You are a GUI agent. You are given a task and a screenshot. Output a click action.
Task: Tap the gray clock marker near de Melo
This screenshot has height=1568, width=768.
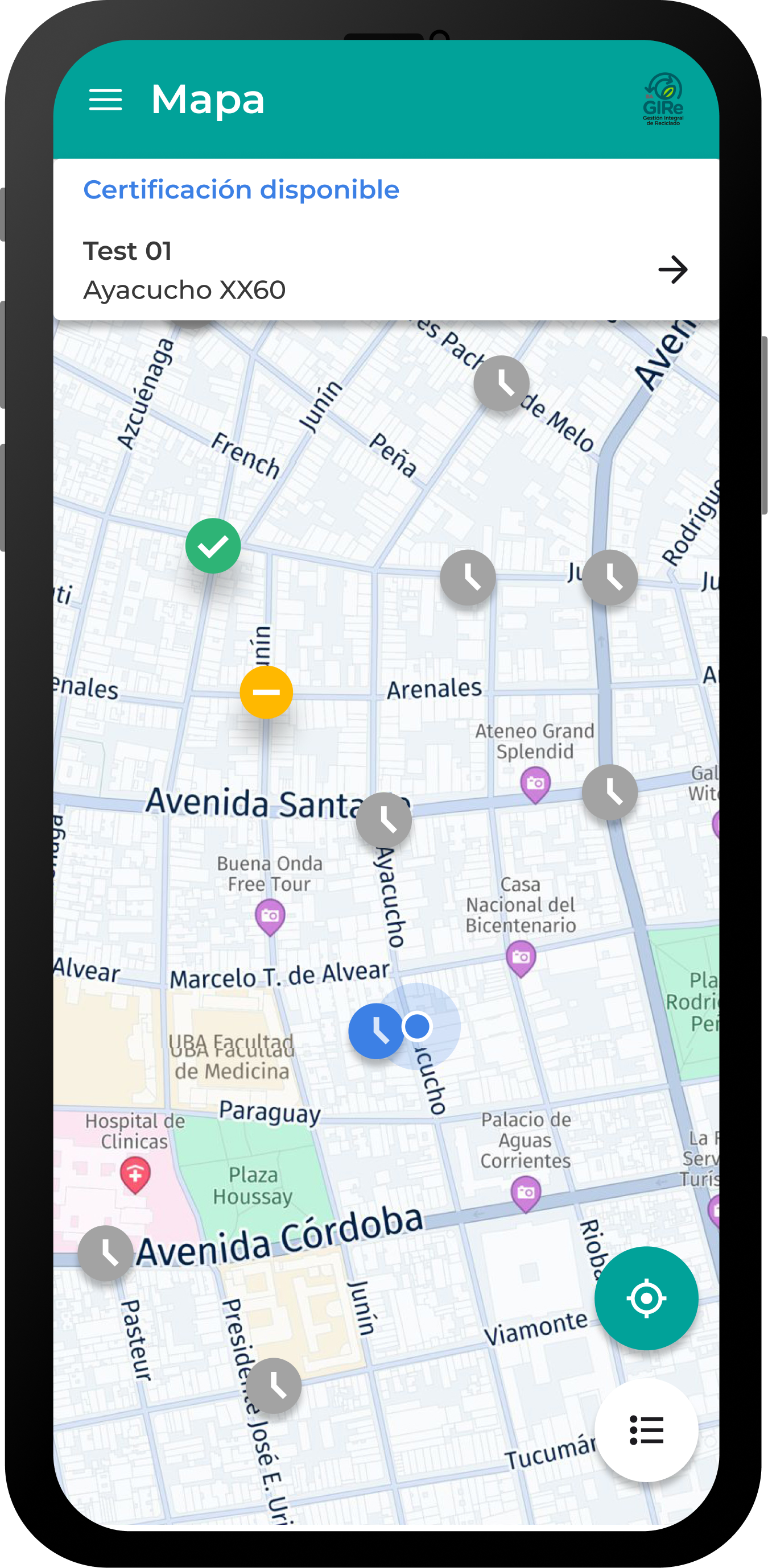click(501, 384)
